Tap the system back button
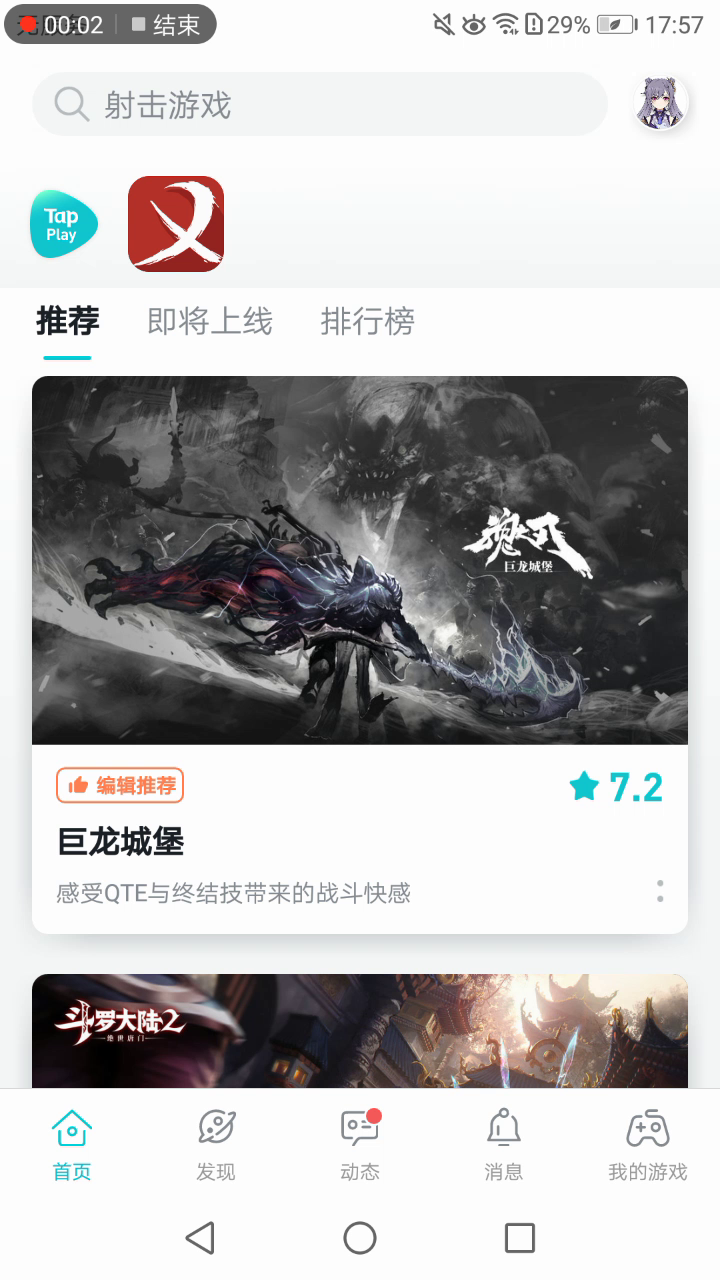 200,1238
